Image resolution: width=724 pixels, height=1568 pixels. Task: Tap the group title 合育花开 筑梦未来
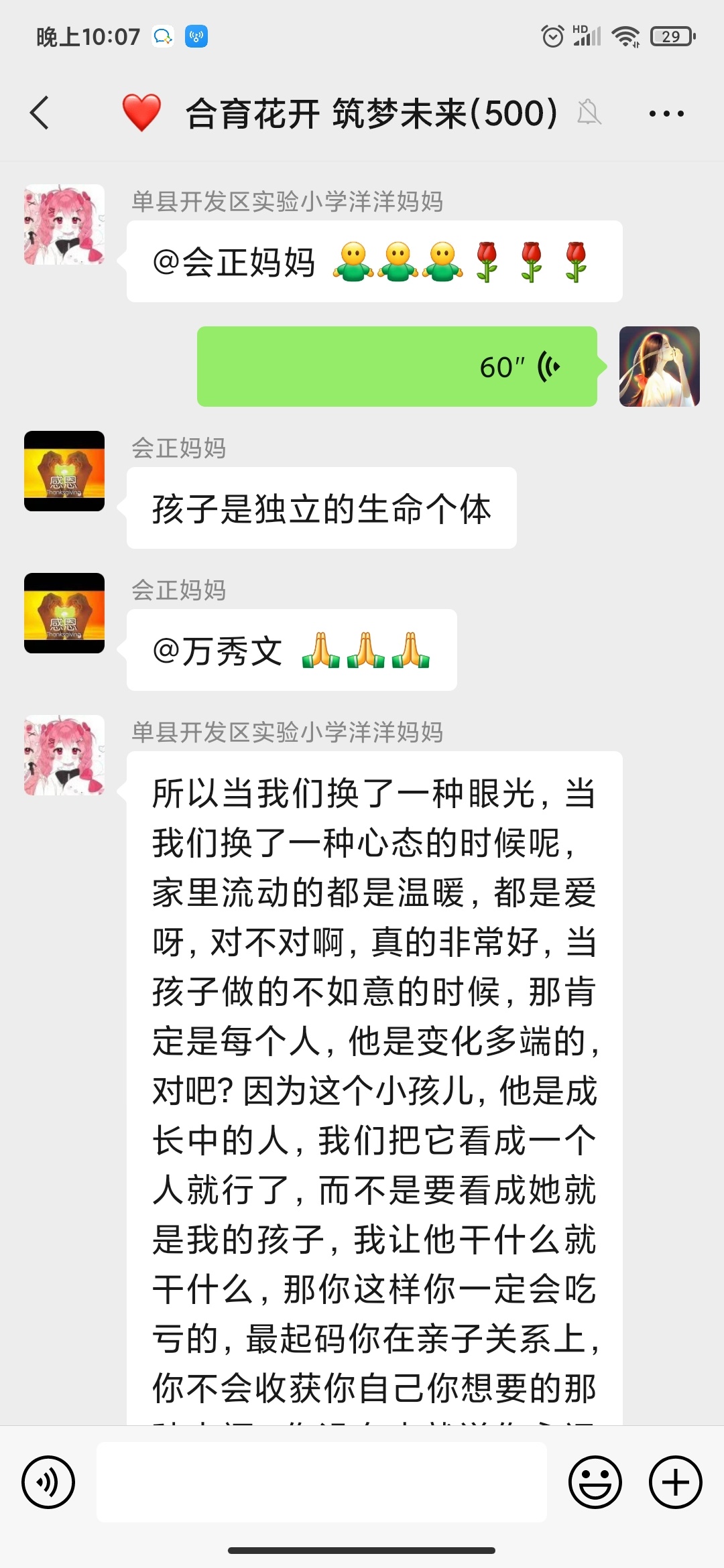369,114
